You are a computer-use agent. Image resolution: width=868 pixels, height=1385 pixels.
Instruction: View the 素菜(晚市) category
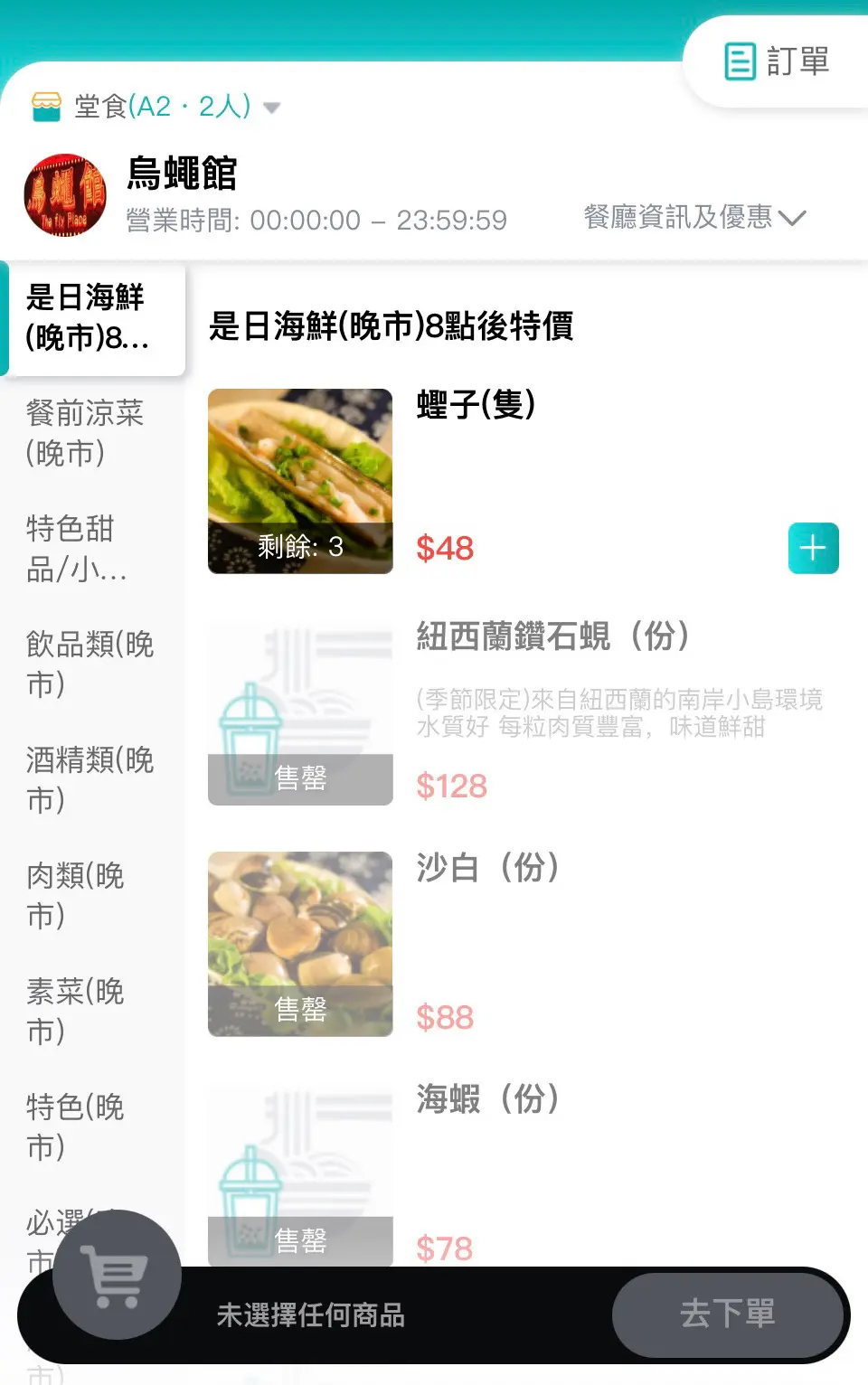(x=76, y=1011)
